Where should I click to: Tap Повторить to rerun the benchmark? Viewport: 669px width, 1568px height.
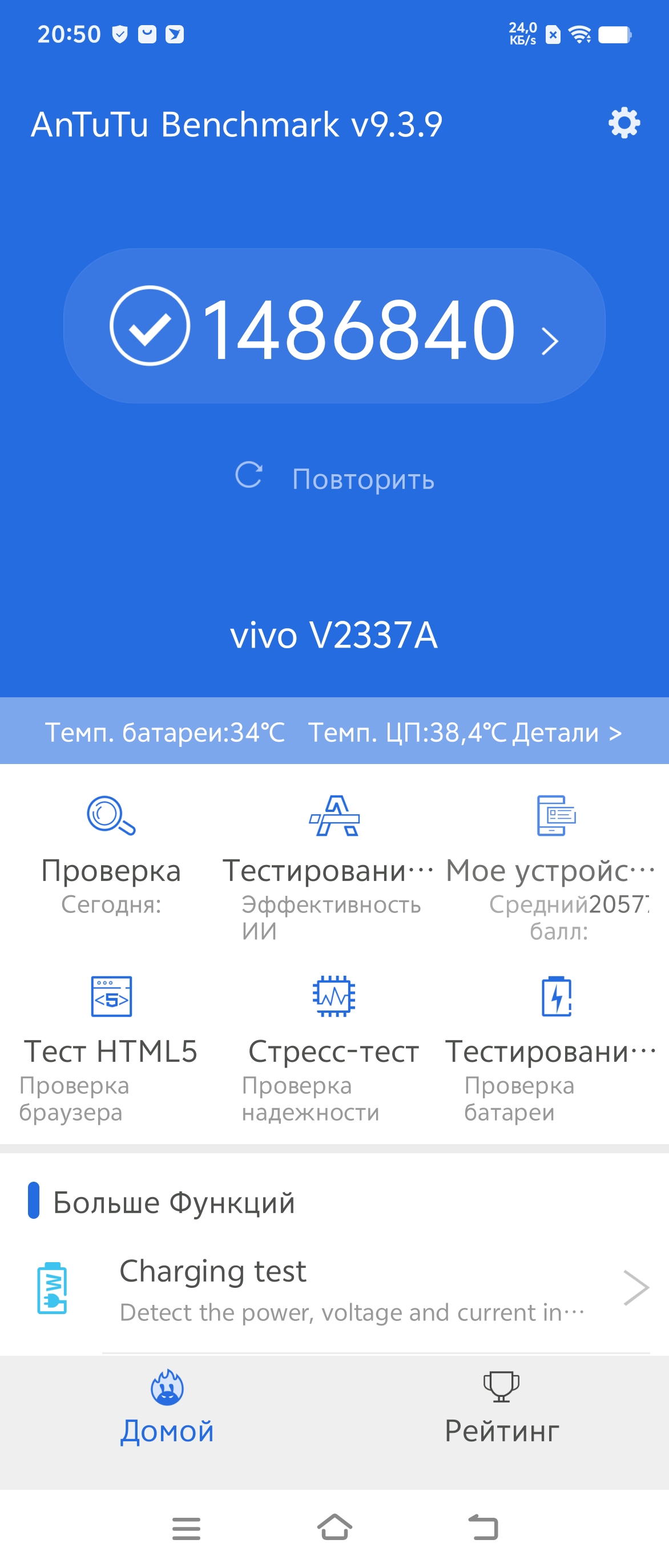334,478
